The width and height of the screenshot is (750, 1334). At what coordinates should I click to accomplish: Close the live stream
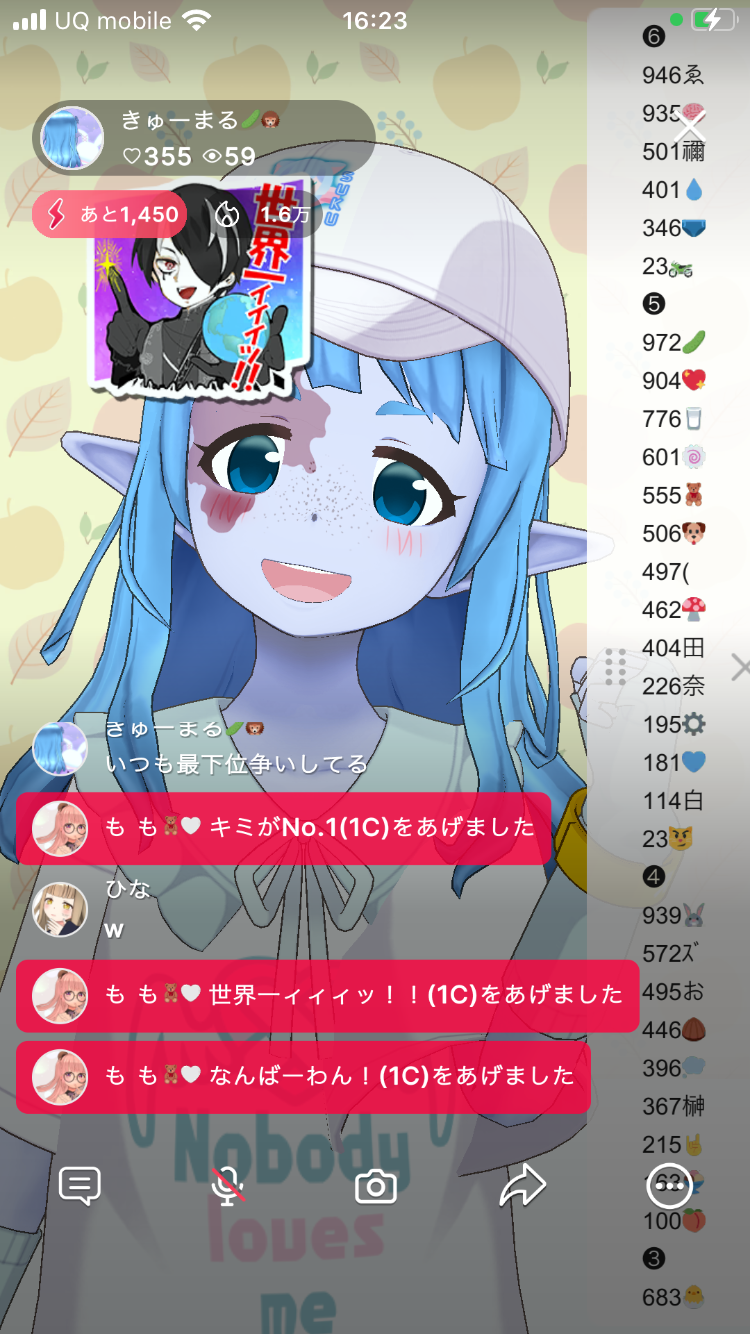tap(690, 127)
